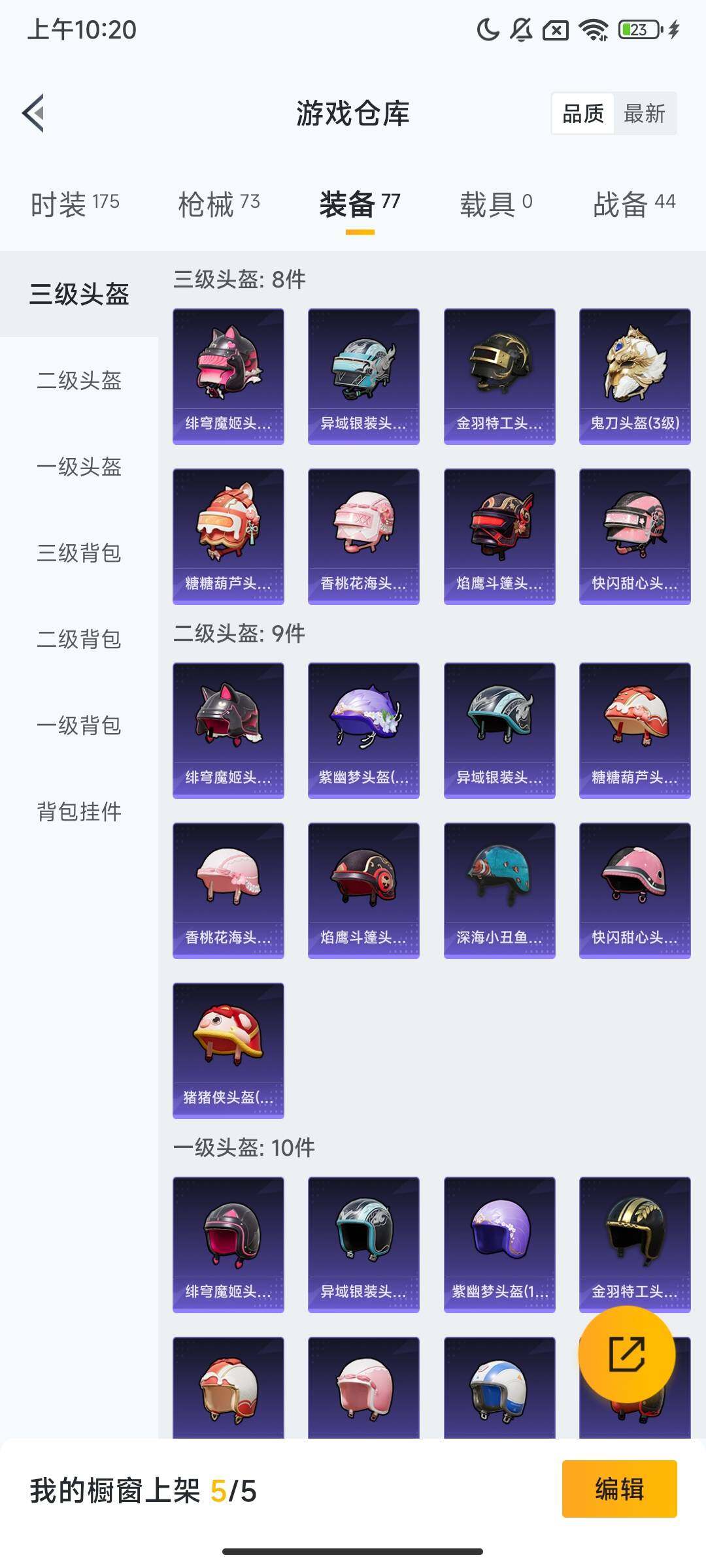This screenshot has height=1568, width=706.
Task: Open the 载具 tab
Action: [x=496, y=204]
